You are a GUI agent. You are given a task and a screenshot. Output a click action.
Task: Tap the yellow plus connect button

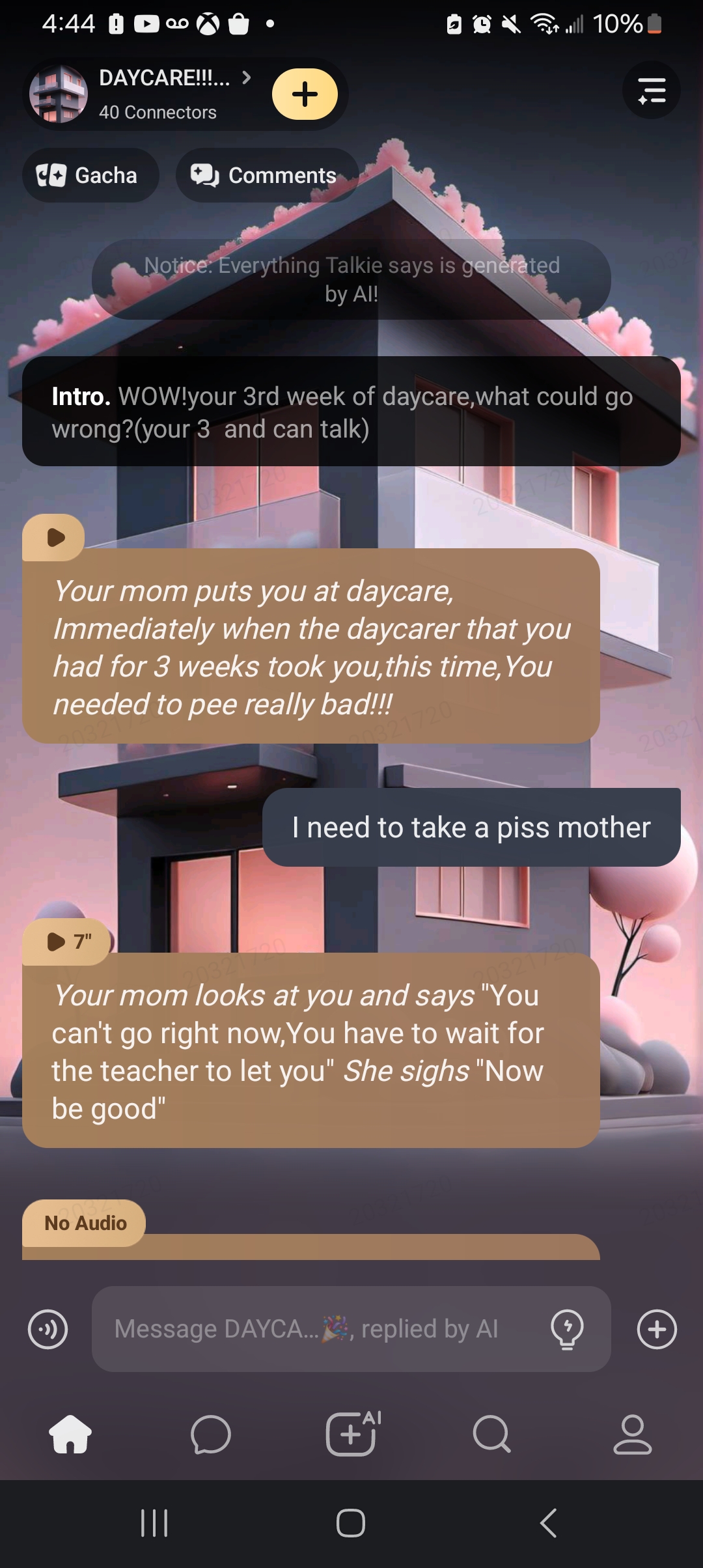(305, 94)
